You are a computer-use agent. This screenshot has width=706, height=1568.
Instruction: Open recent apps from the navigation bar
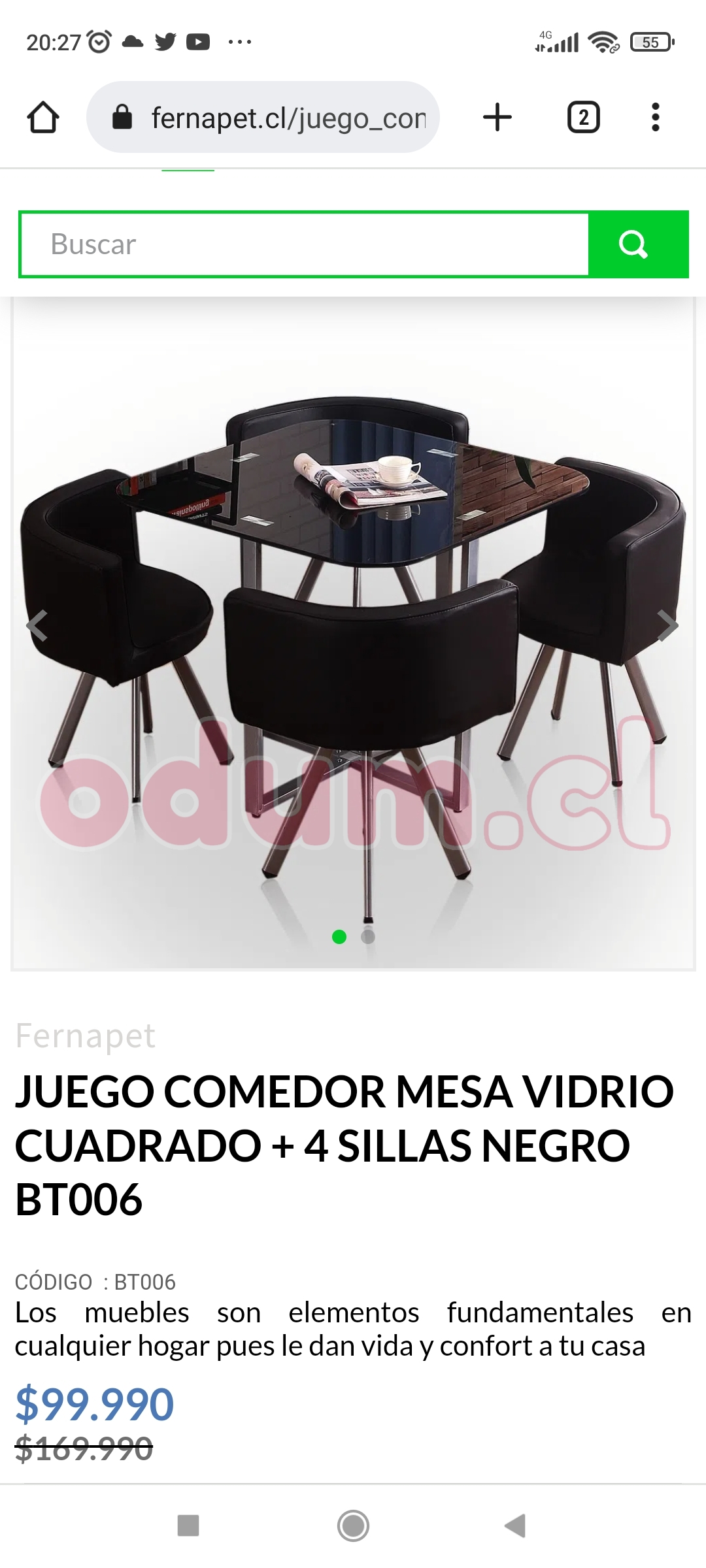(x=188, y=1526)
